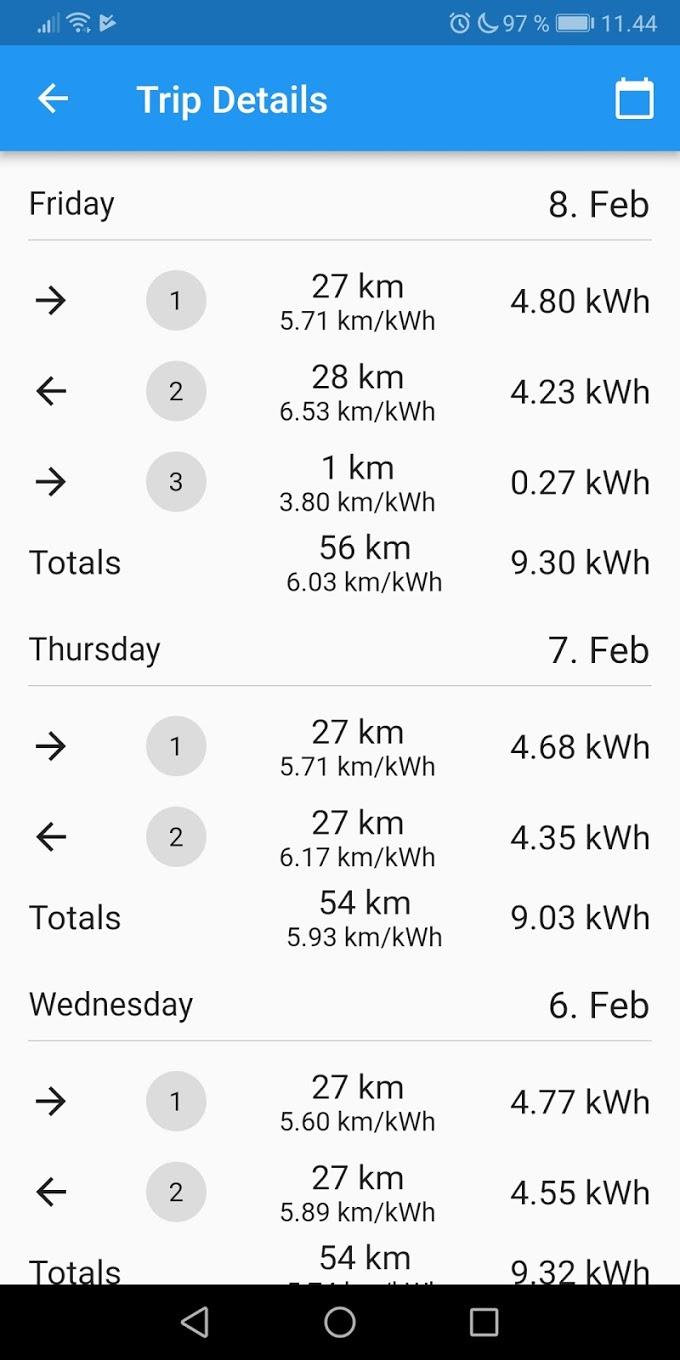Open Thursday's trip 1 using 4.68 kWh

tap(340, 747)
